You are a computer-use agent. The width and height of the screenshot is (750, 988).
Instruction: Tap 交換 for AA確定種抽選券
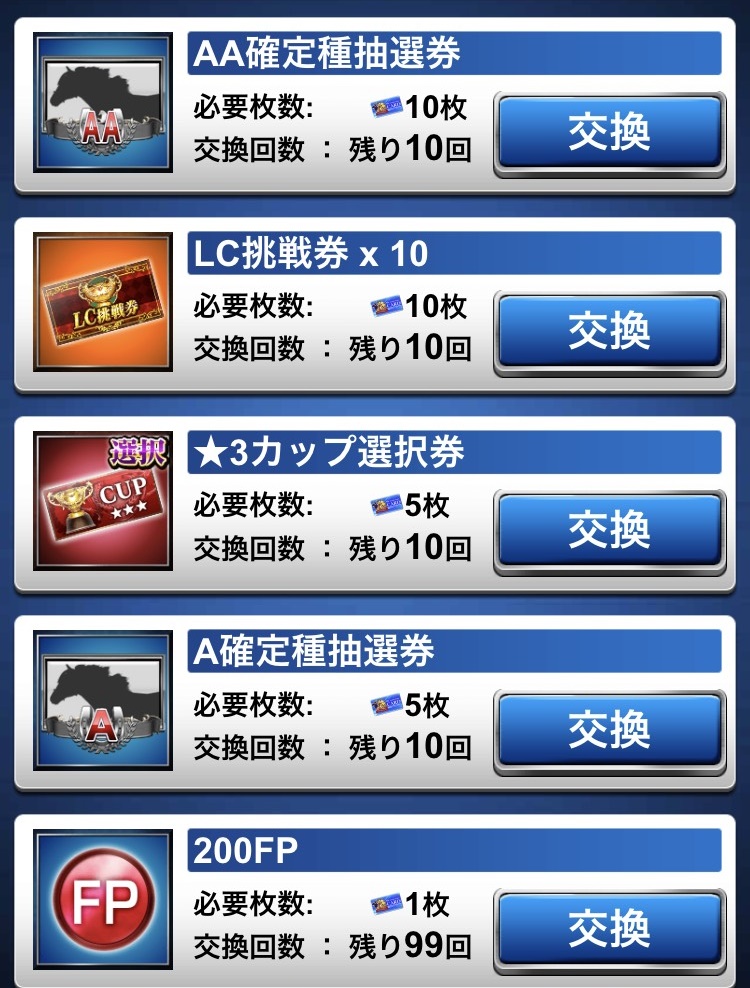coord(609,132)
